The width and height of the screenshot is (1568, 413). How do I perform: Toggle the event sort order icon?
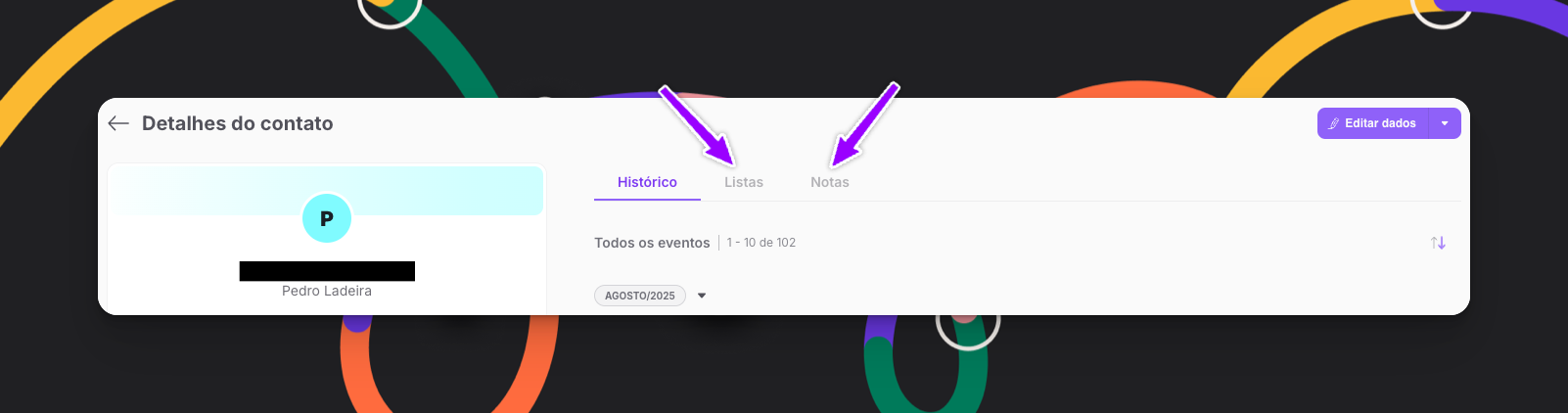click(x=1438, y=243)
